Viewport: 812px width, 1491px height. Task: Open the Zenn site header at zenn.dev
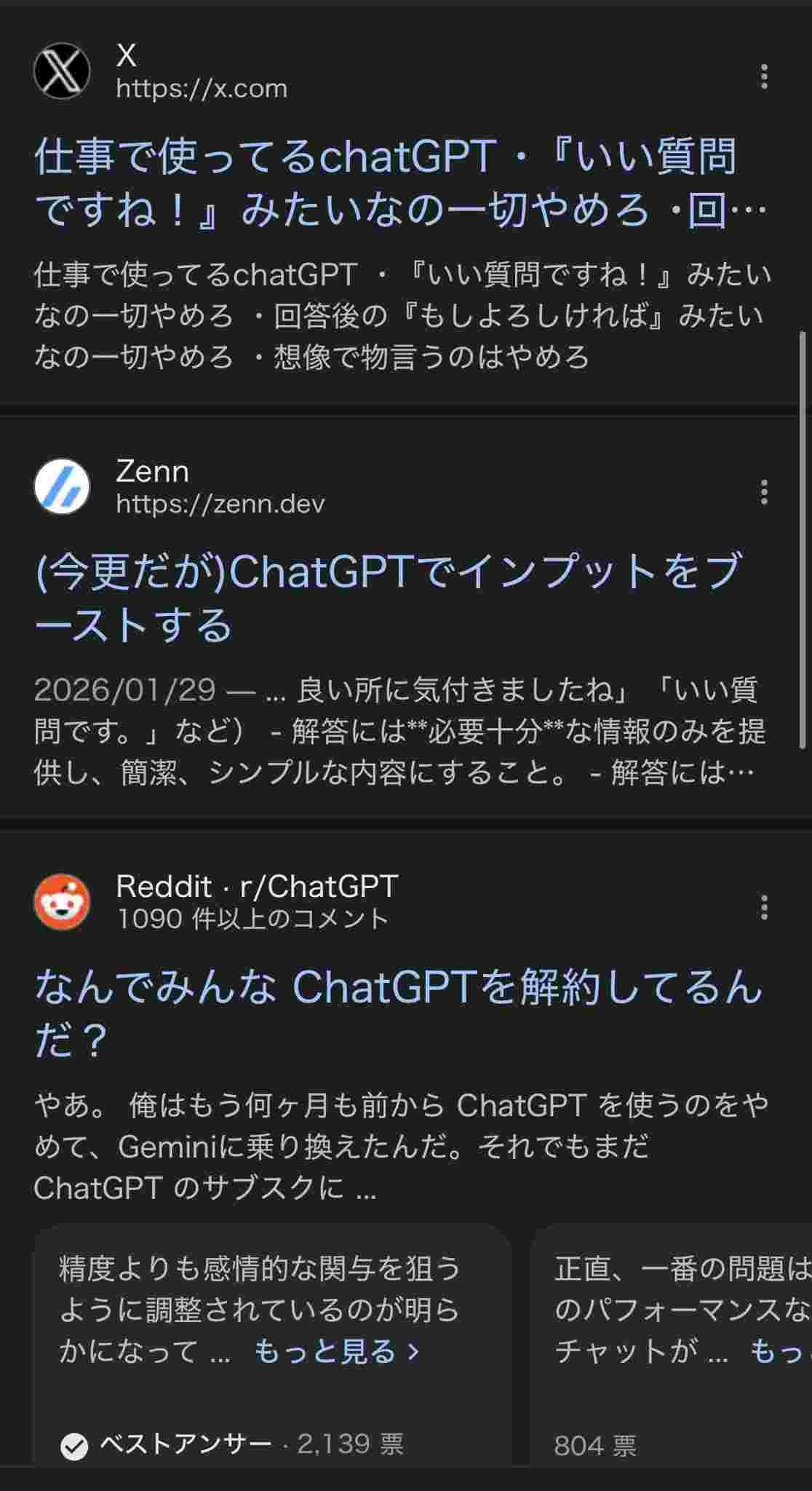pyautogui.click(x=218, y=488)
